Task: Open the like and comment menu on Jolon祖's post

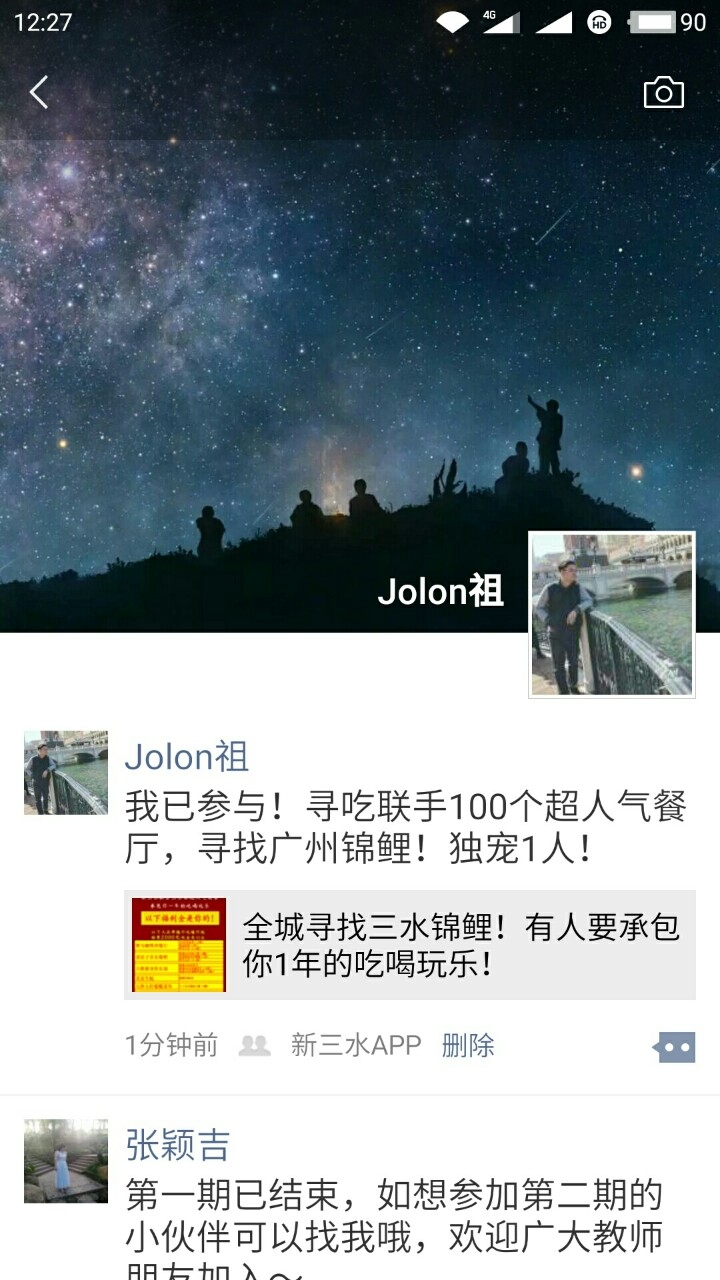Action: (x=675, y=1047)
